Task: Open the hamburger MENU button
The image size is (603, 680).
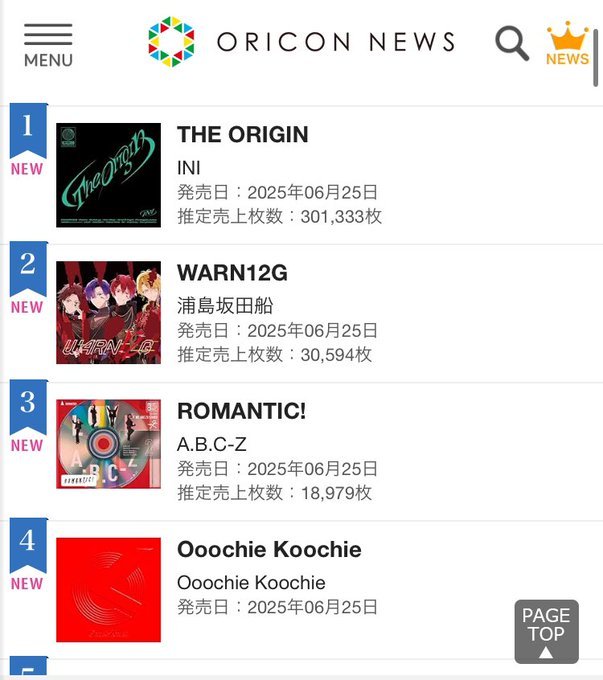Action: coord(48,45)
